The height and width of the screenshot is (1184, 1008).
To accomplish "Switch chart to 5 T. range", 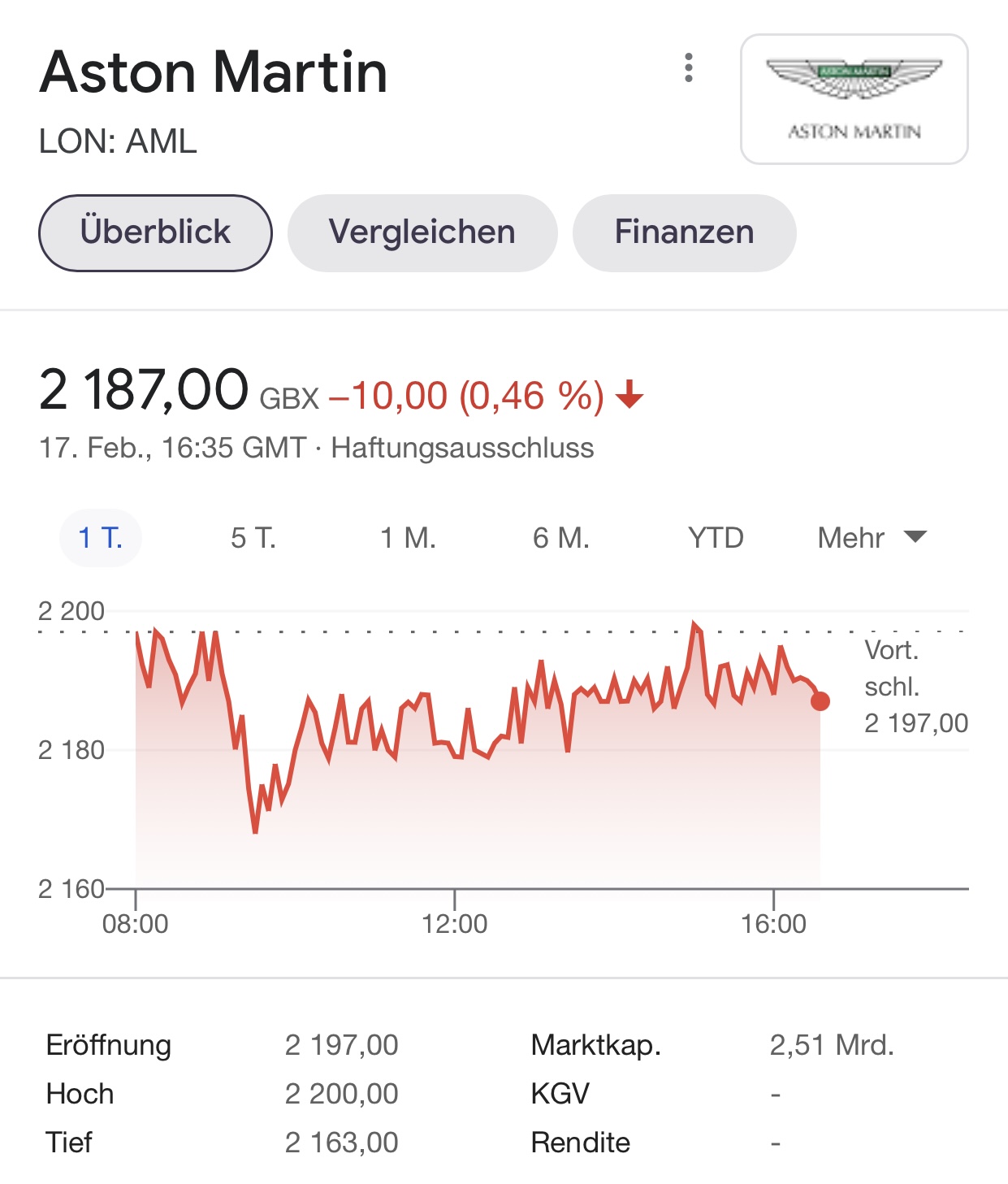I will tap(253, 538).
